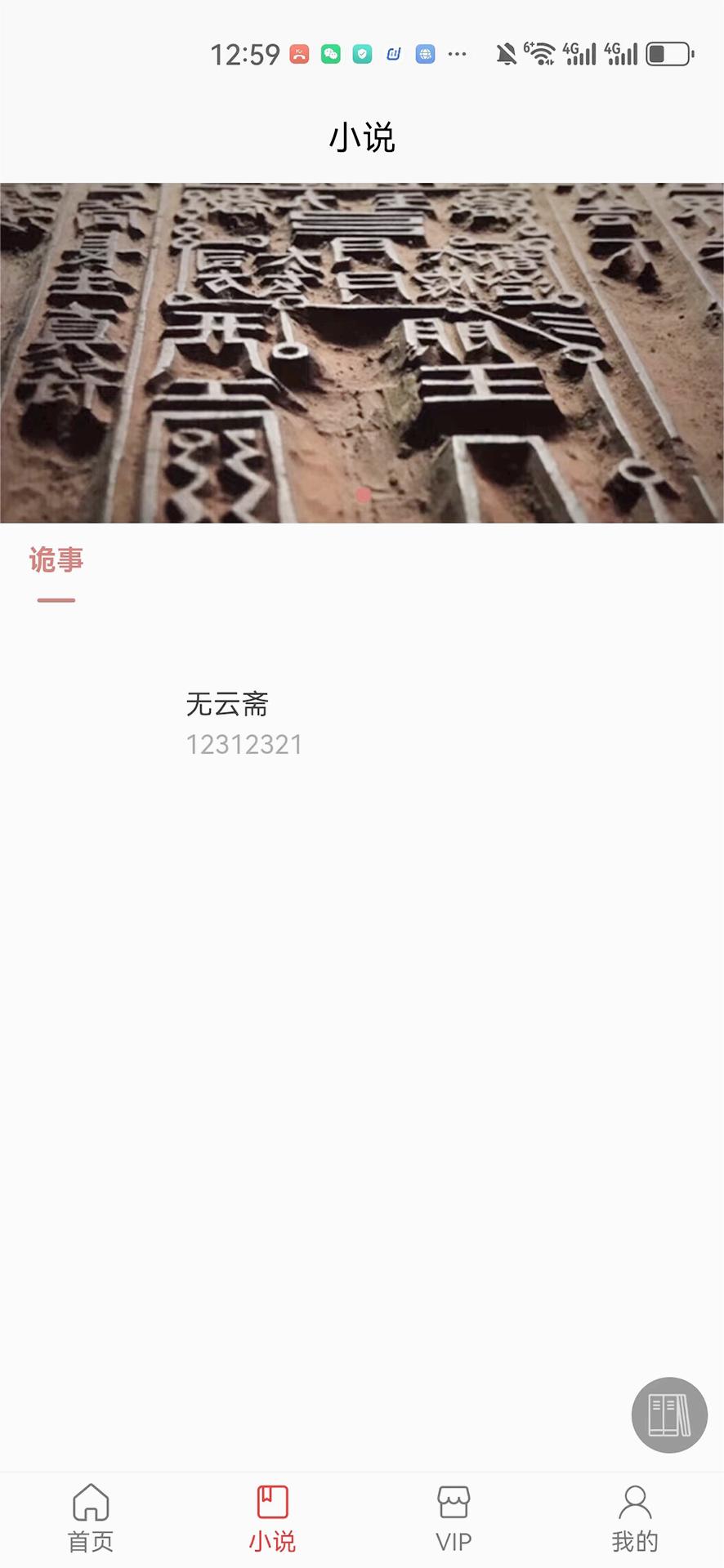Tap the carved woodblock banner image
Viewport: 724px width, 1568px height.
coord(362,352)
